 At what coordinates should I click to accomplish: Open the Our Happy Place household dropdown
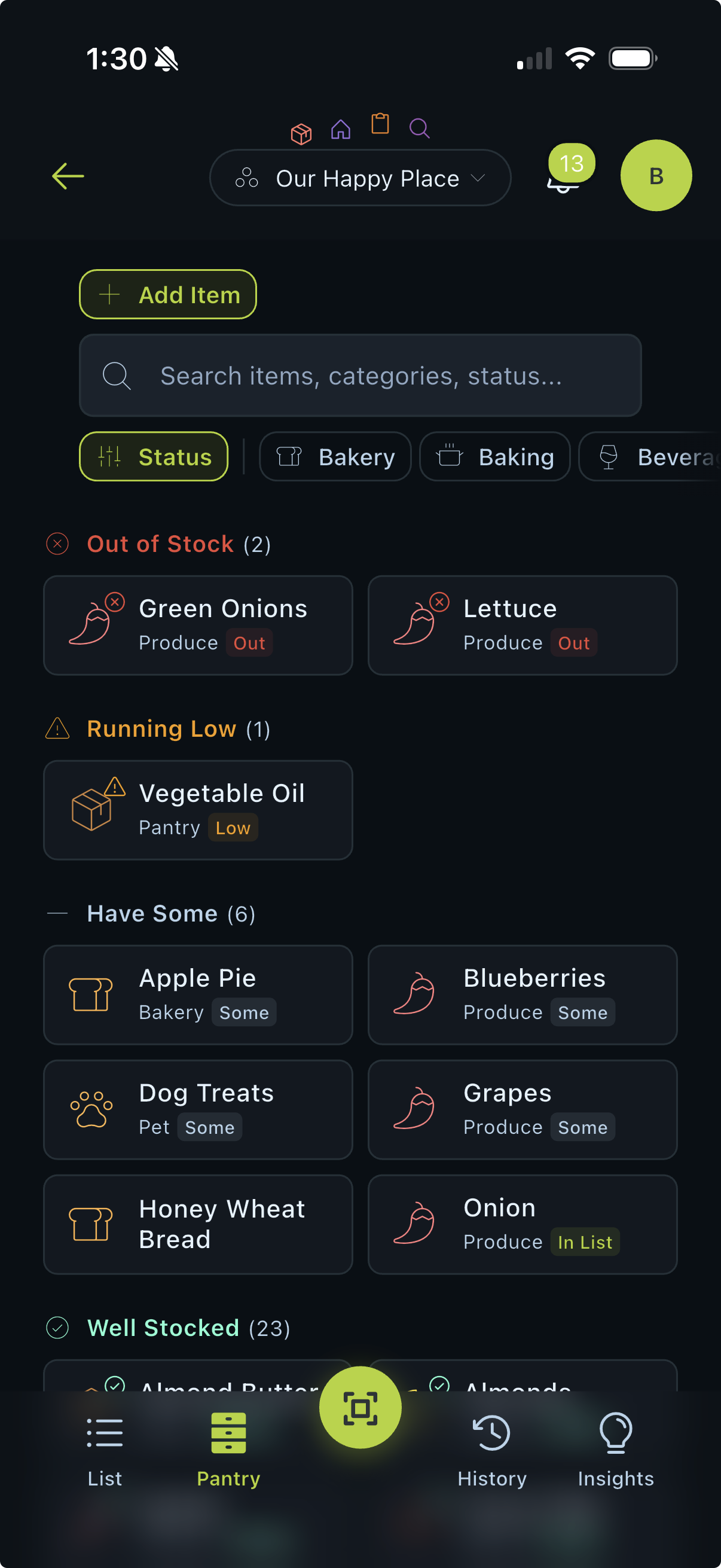coord(359,178)
